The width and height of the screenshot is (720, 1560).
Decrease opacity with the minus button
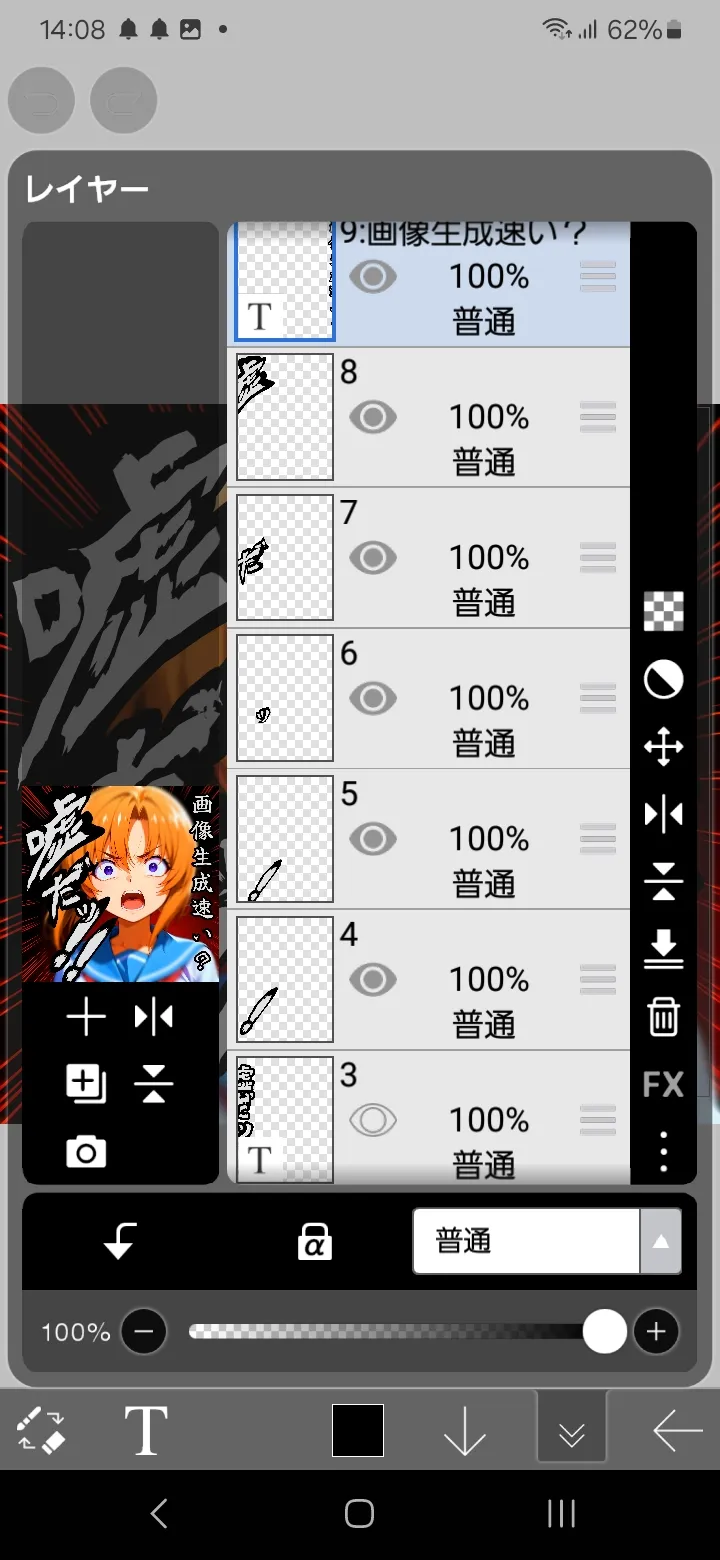tap(144, 1332)
